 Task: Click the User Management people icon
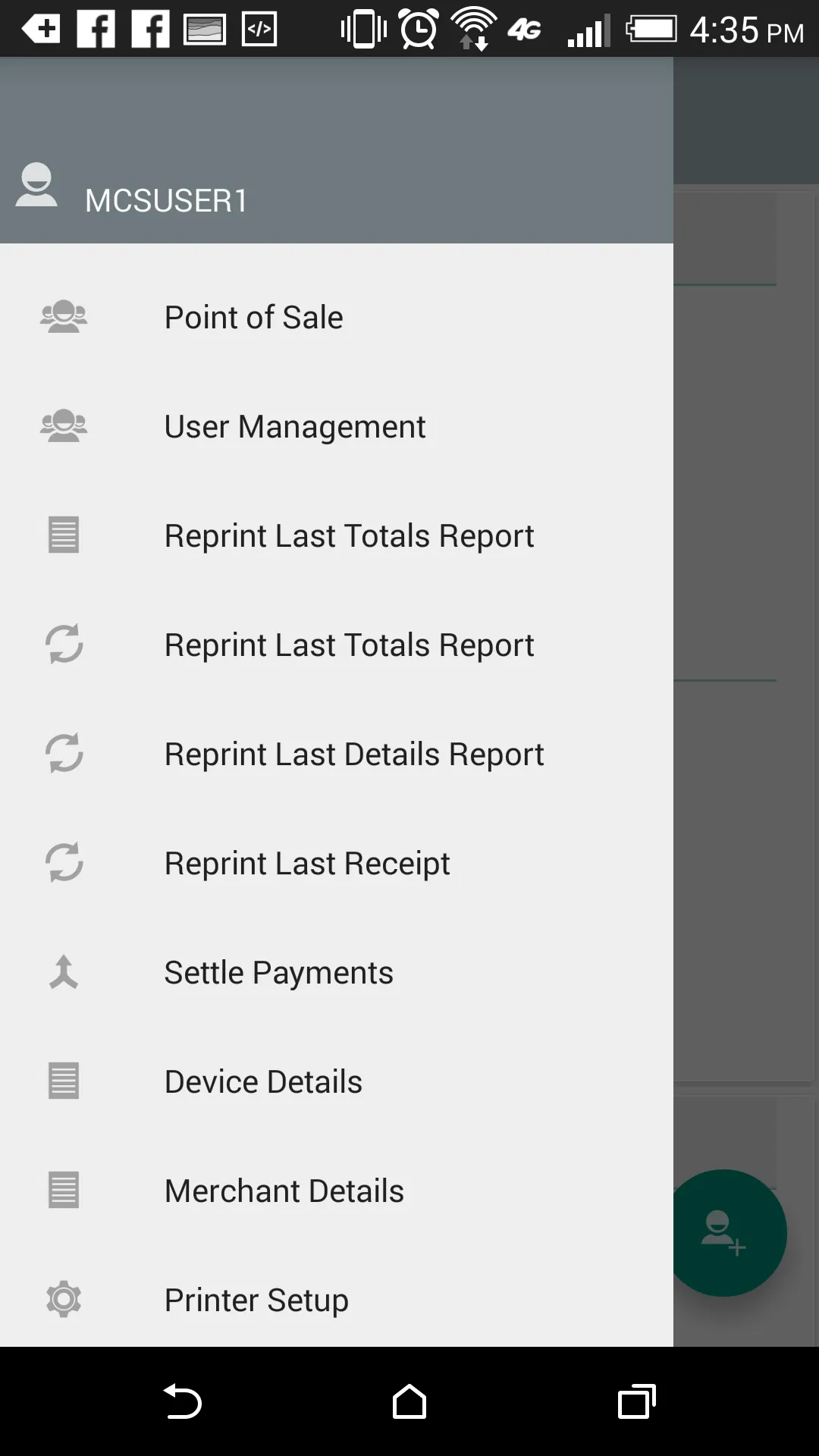coord(64,426)
